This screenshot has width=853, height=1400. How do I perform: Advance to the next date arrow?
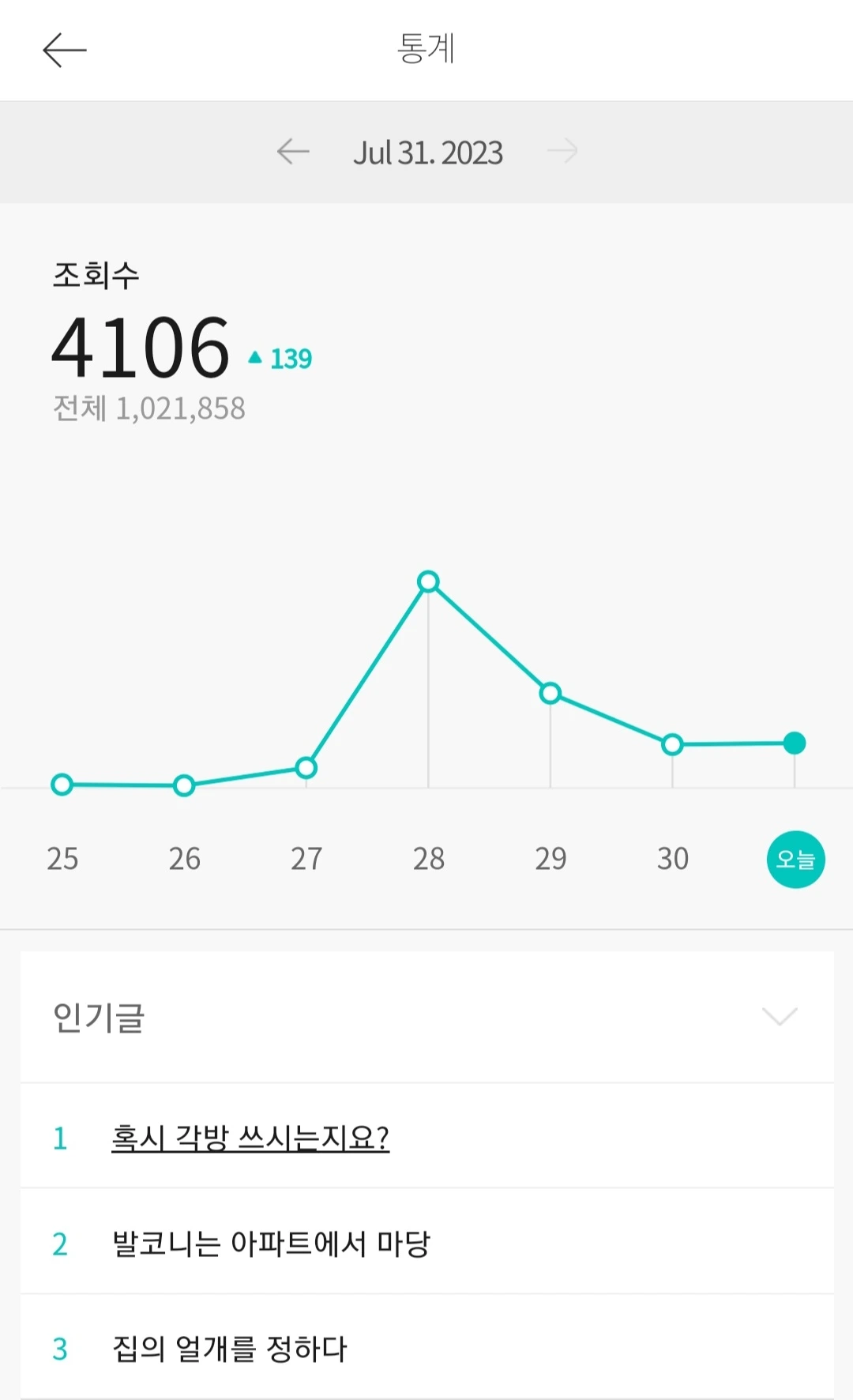[x=562, y=152]
